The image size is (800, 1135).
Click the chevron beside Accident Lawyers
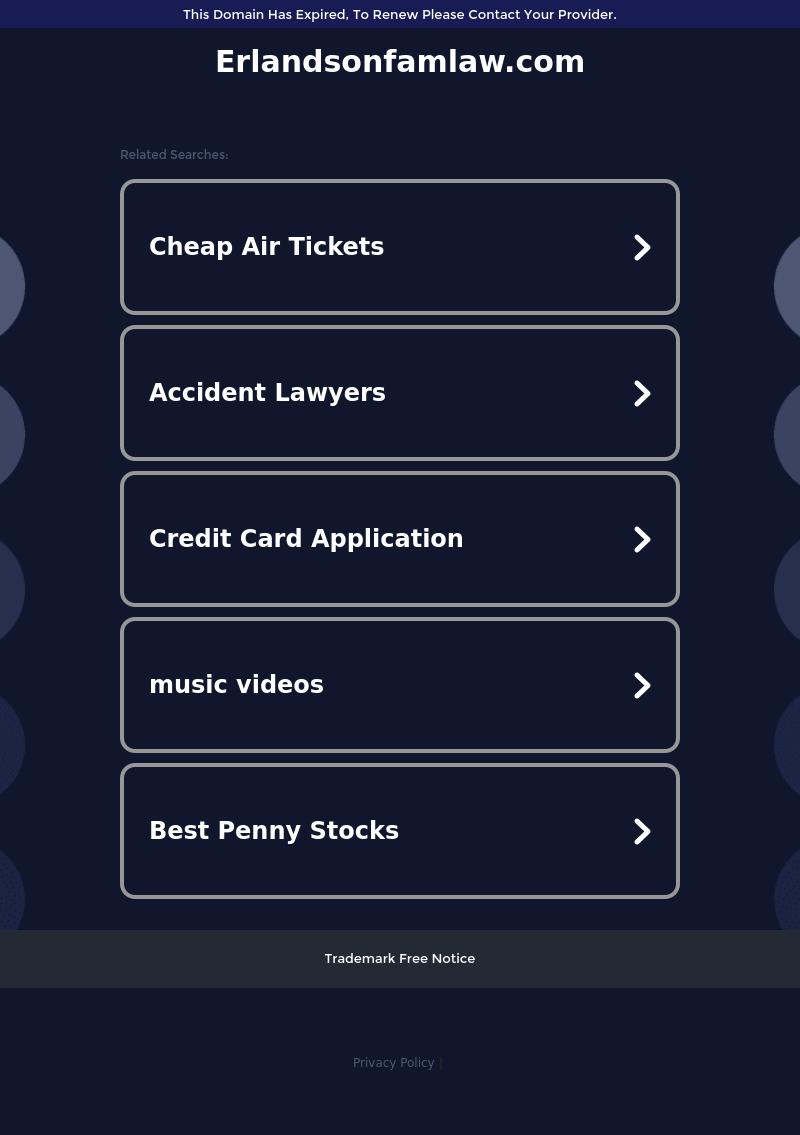point(642,393)
